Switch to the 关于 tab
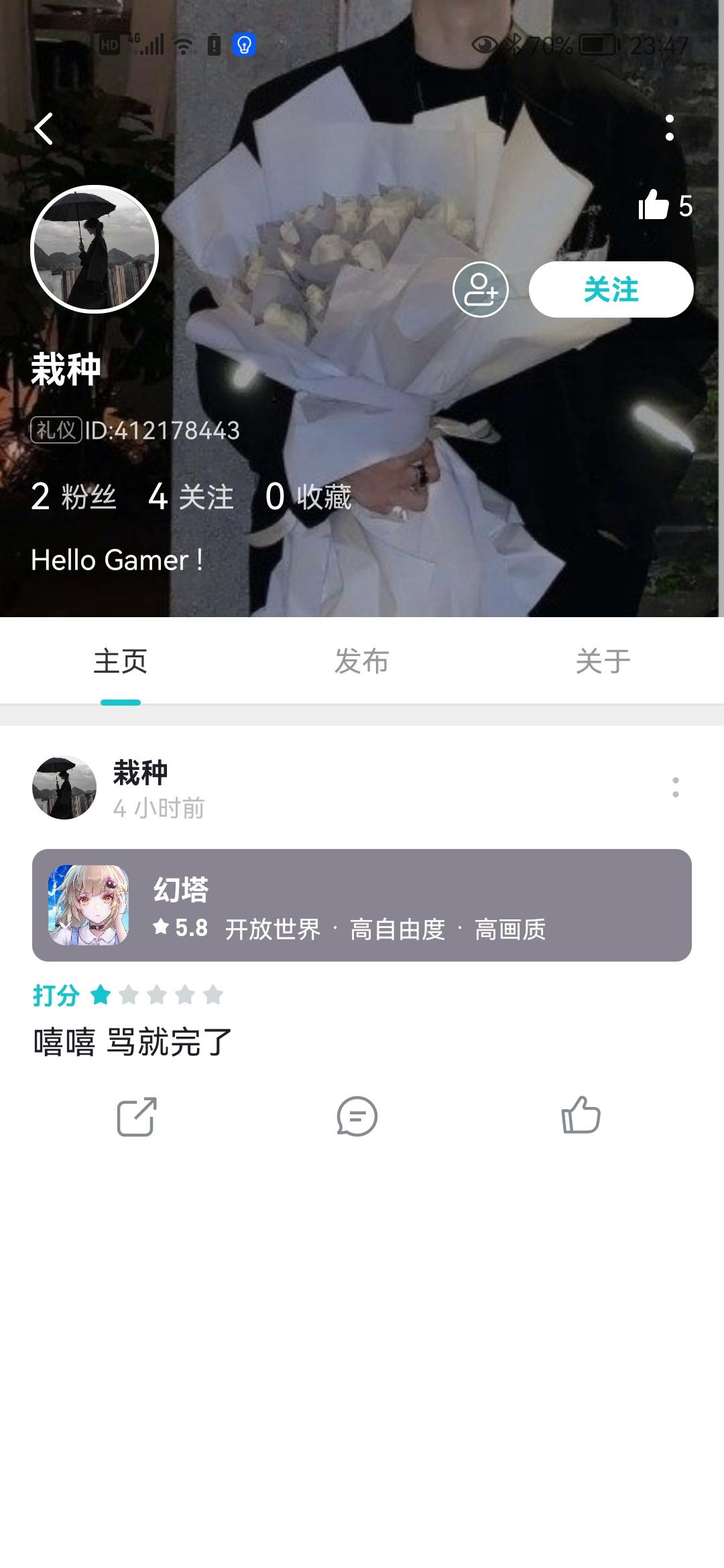This screenshot has width=724, height=1568. [x=603, y=661]
